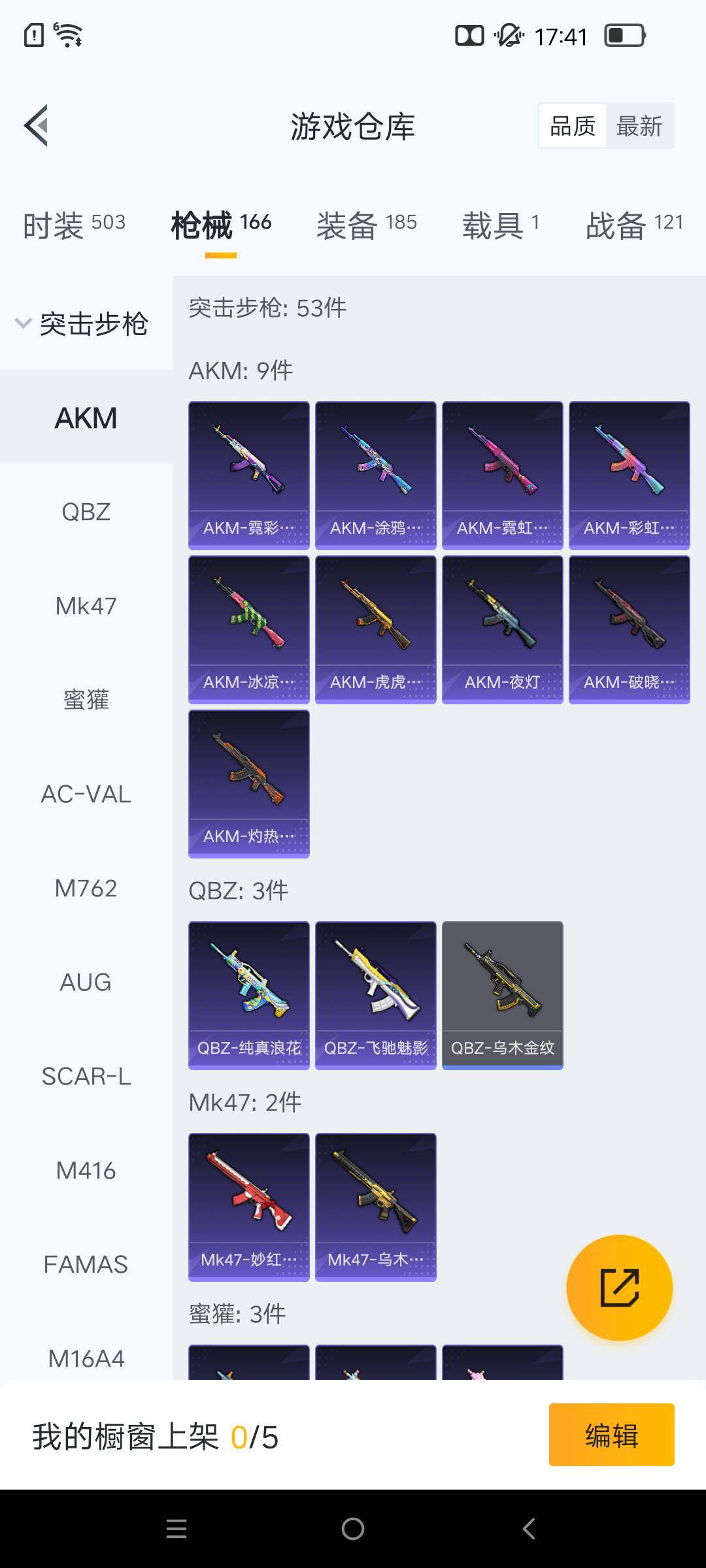Tap the yellow floating share button
The width and height of the screenshot is (706, 1568).
tap(619, 1288)
